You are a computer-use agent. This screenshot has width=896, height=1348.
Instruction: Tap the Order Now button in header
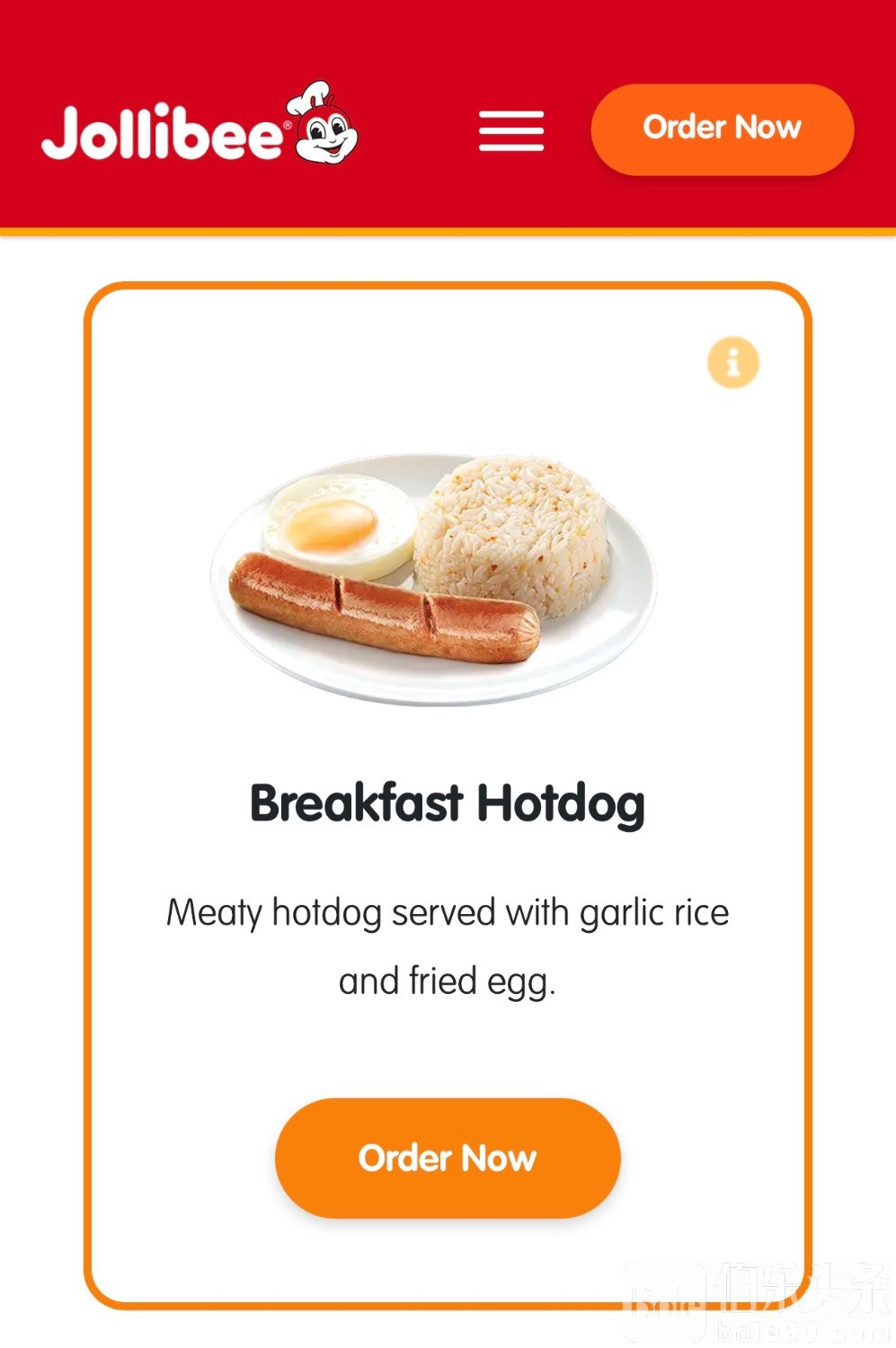tap(722, 129)
